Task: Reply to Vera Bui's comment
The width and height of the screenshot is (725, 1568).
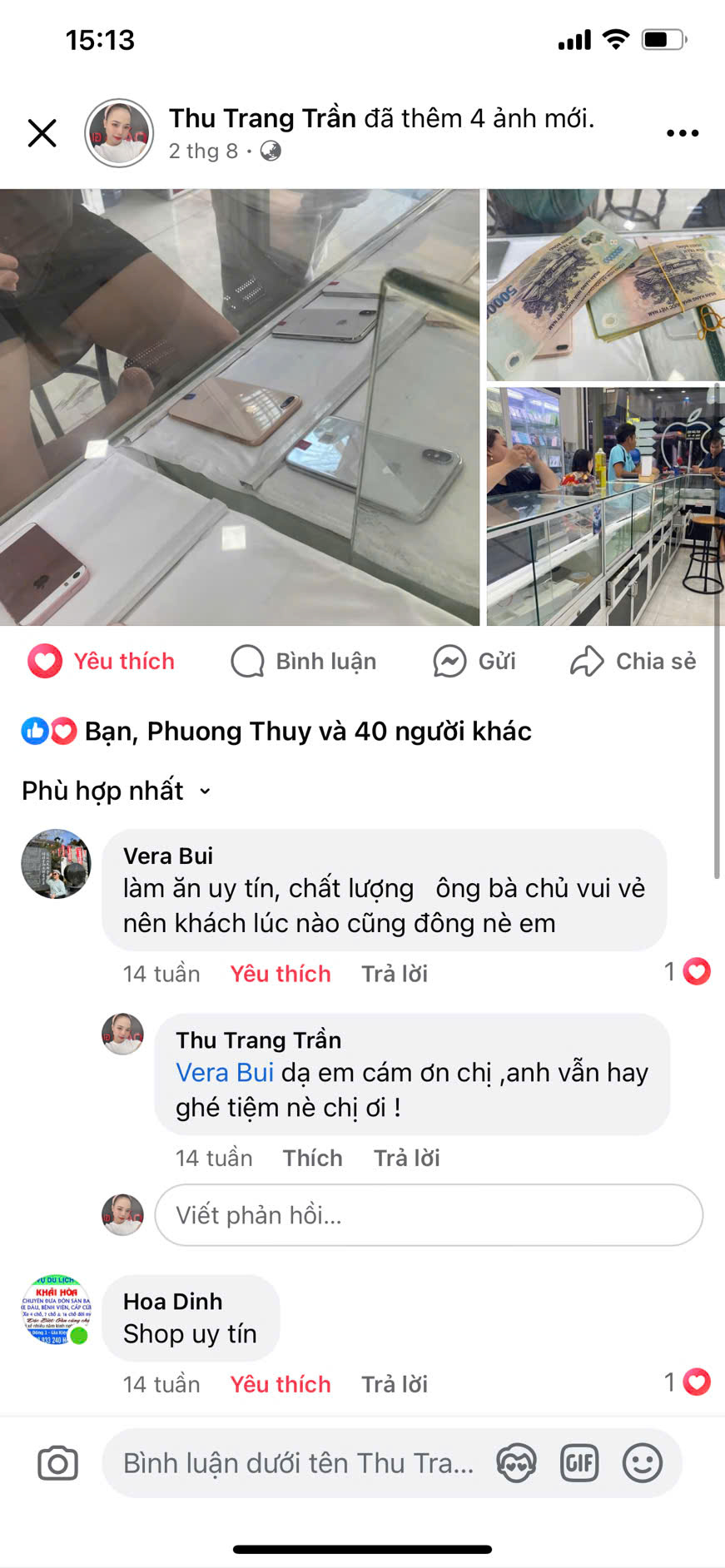Action: (395, 974)
